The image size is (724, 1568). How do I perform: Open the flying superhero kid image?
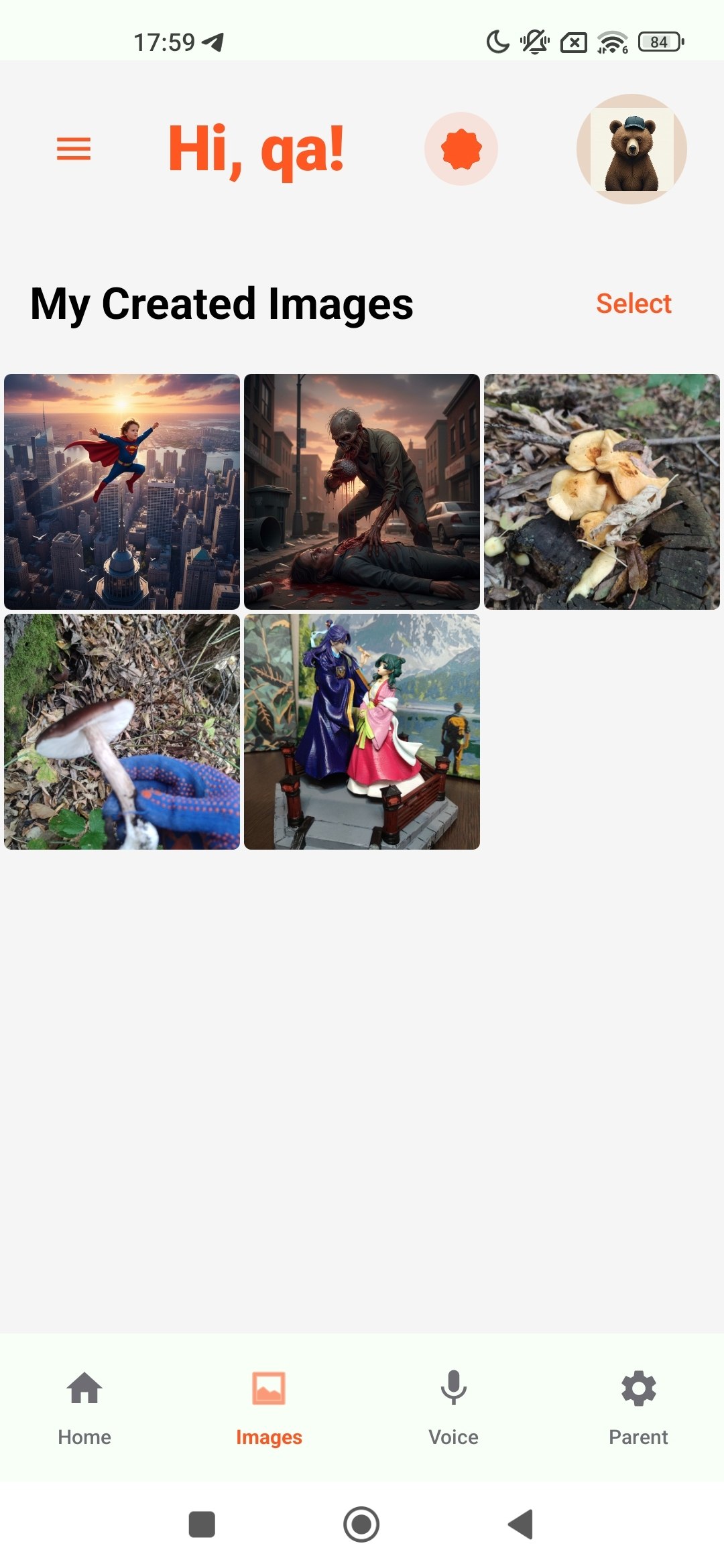click(x=122, y=492)
